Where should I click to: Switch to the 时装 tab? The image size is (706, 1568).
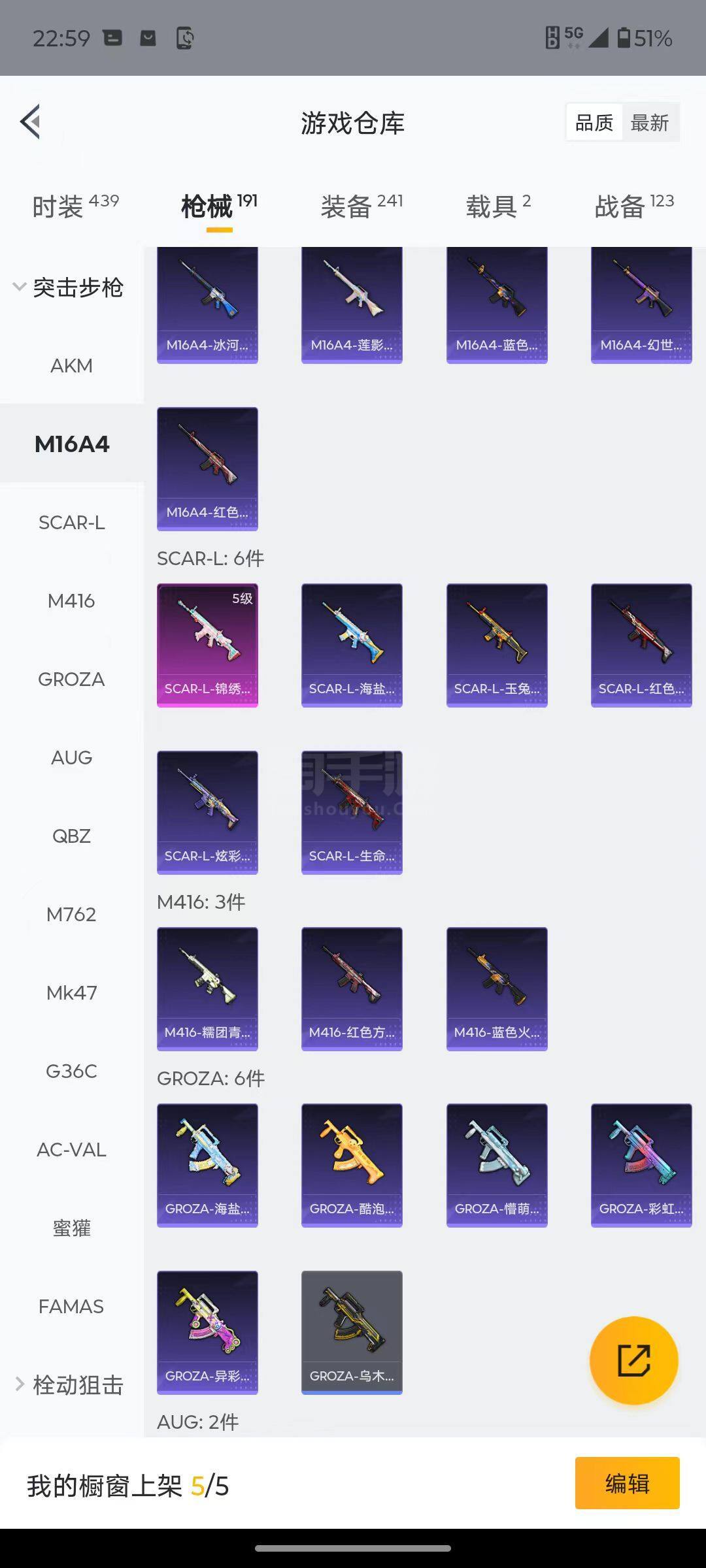pos(75,206)
